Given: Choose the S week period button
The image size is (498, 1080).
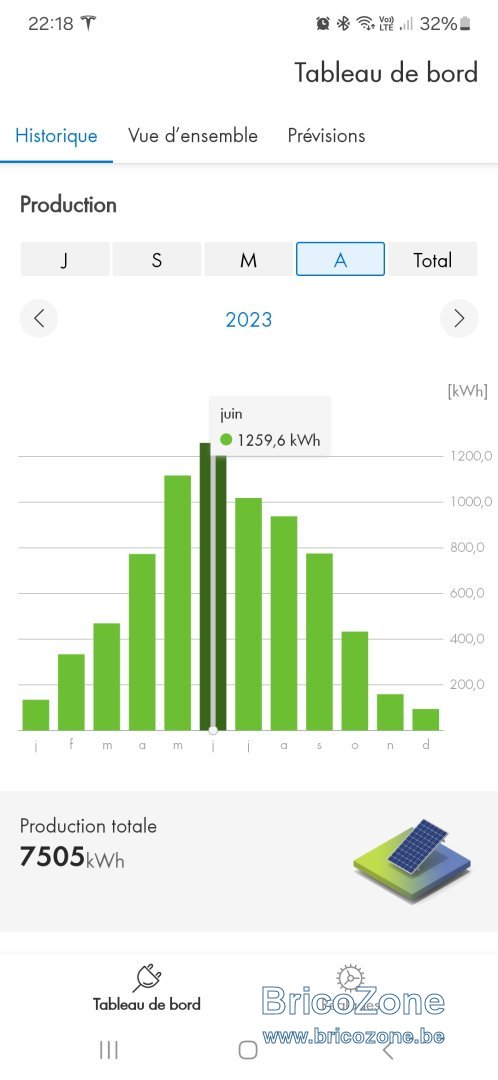Looking at the screenshot, I should 157,260.
